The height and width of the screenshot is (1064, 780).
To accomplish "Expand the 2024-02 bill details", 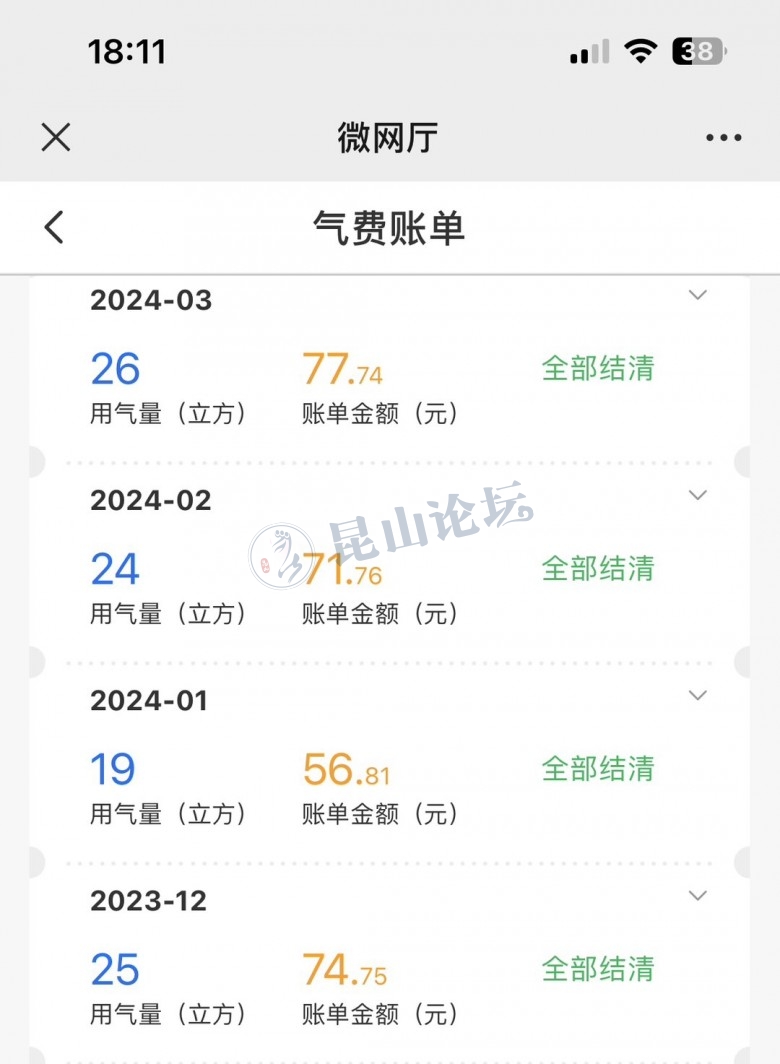I will point(698,495).
